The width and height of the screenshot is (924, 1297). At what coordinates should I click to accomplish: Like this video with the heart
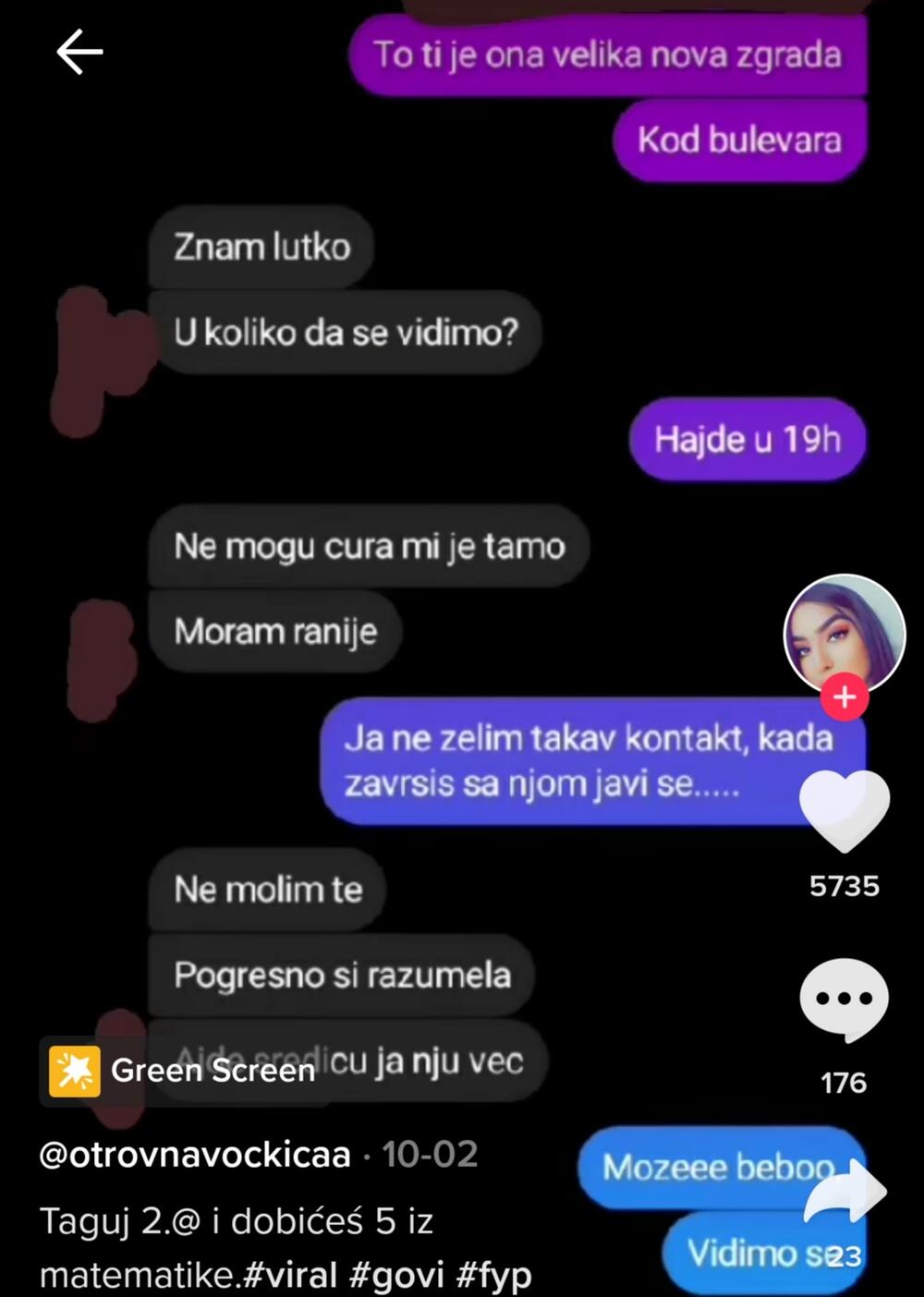pos(844,810)
